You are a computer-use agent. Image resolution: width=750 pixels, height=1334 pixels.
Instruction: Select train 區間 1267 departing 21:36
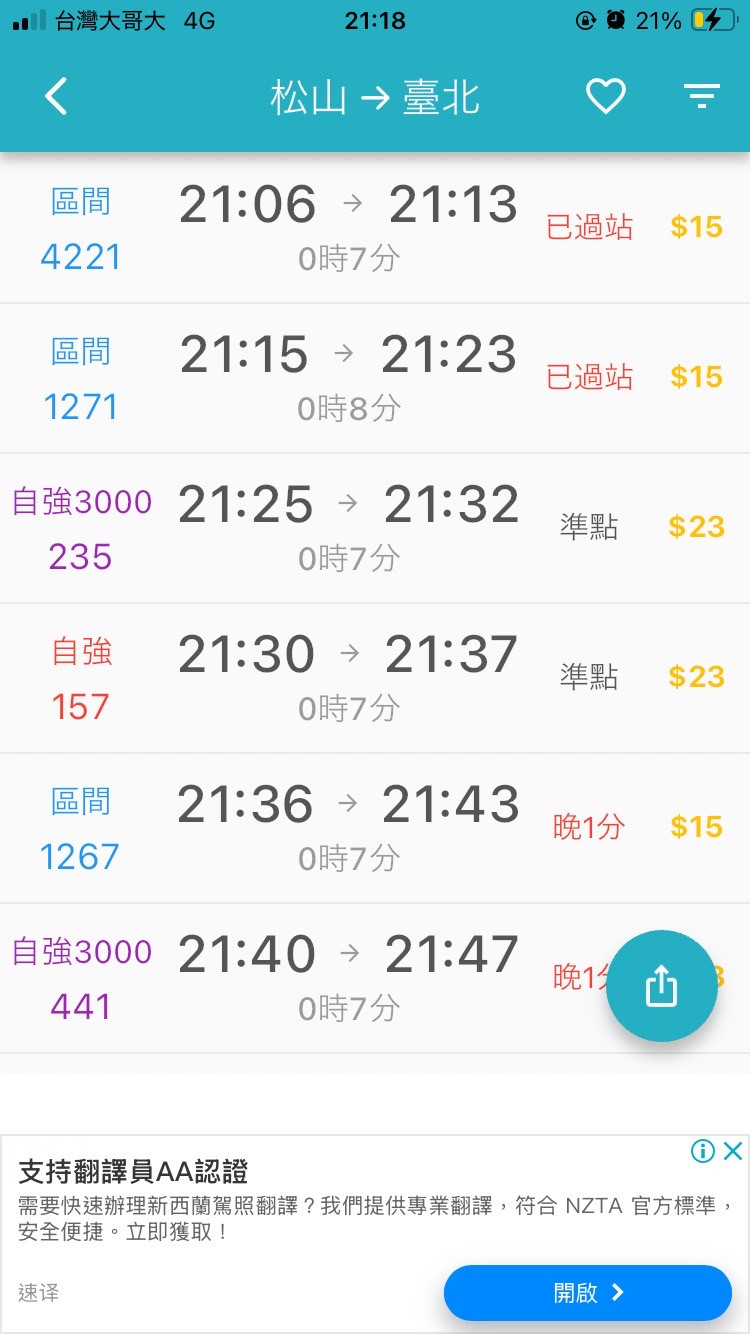point(375,828)
